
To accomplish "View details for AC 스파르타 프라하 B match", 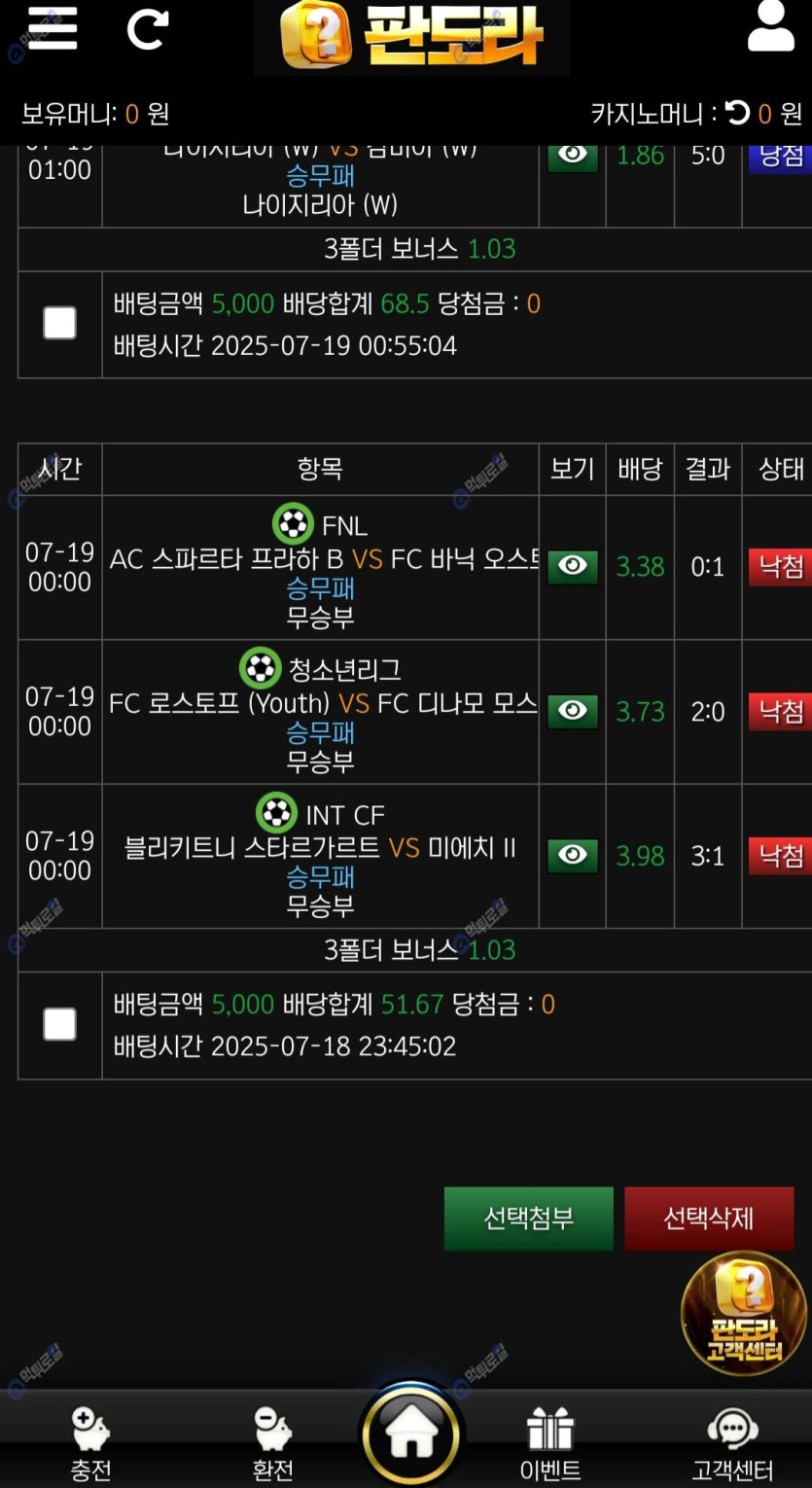I will [x=573, y=567].
